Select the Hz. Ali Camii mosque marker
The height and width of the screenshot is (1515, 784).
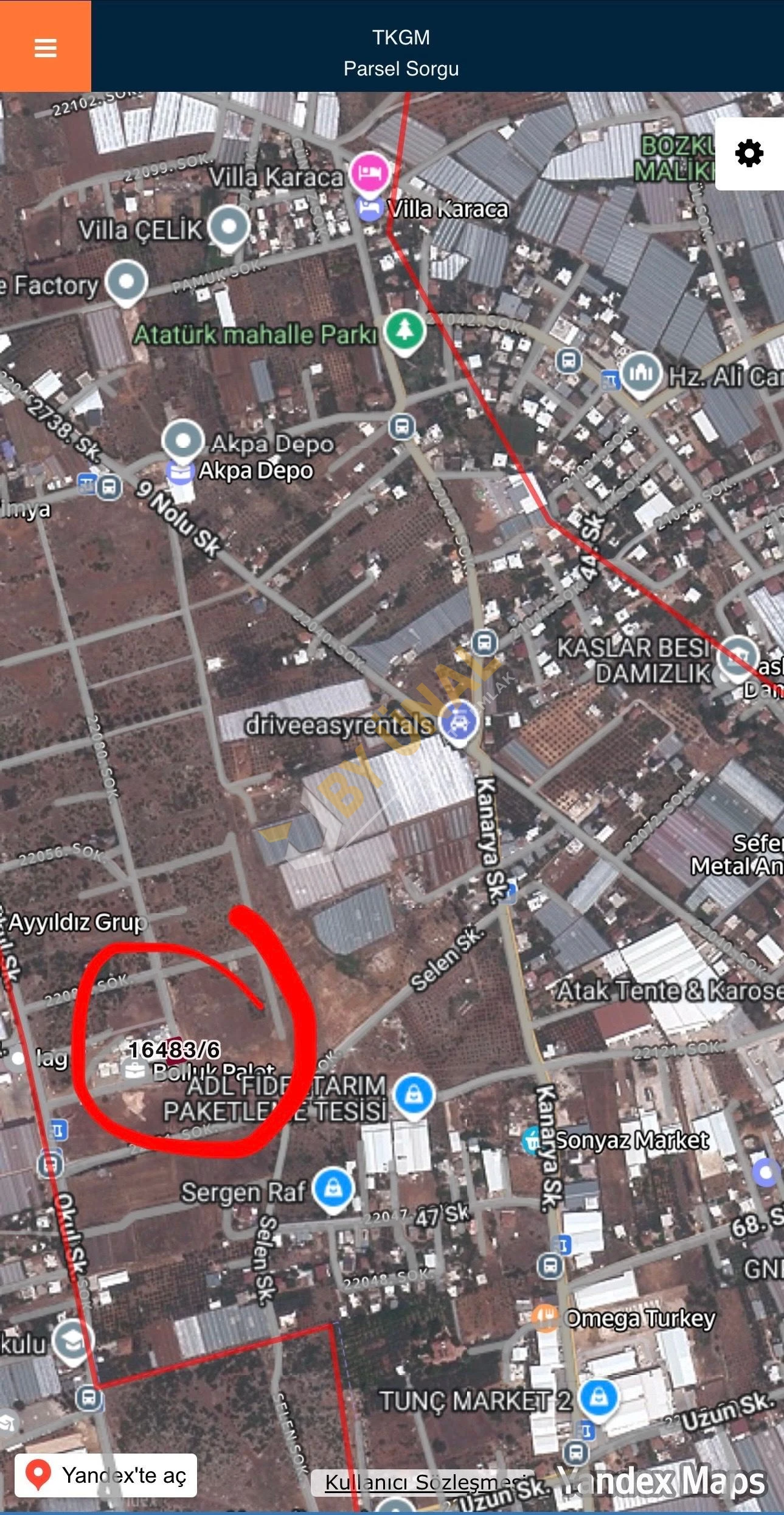coord(641,375)
